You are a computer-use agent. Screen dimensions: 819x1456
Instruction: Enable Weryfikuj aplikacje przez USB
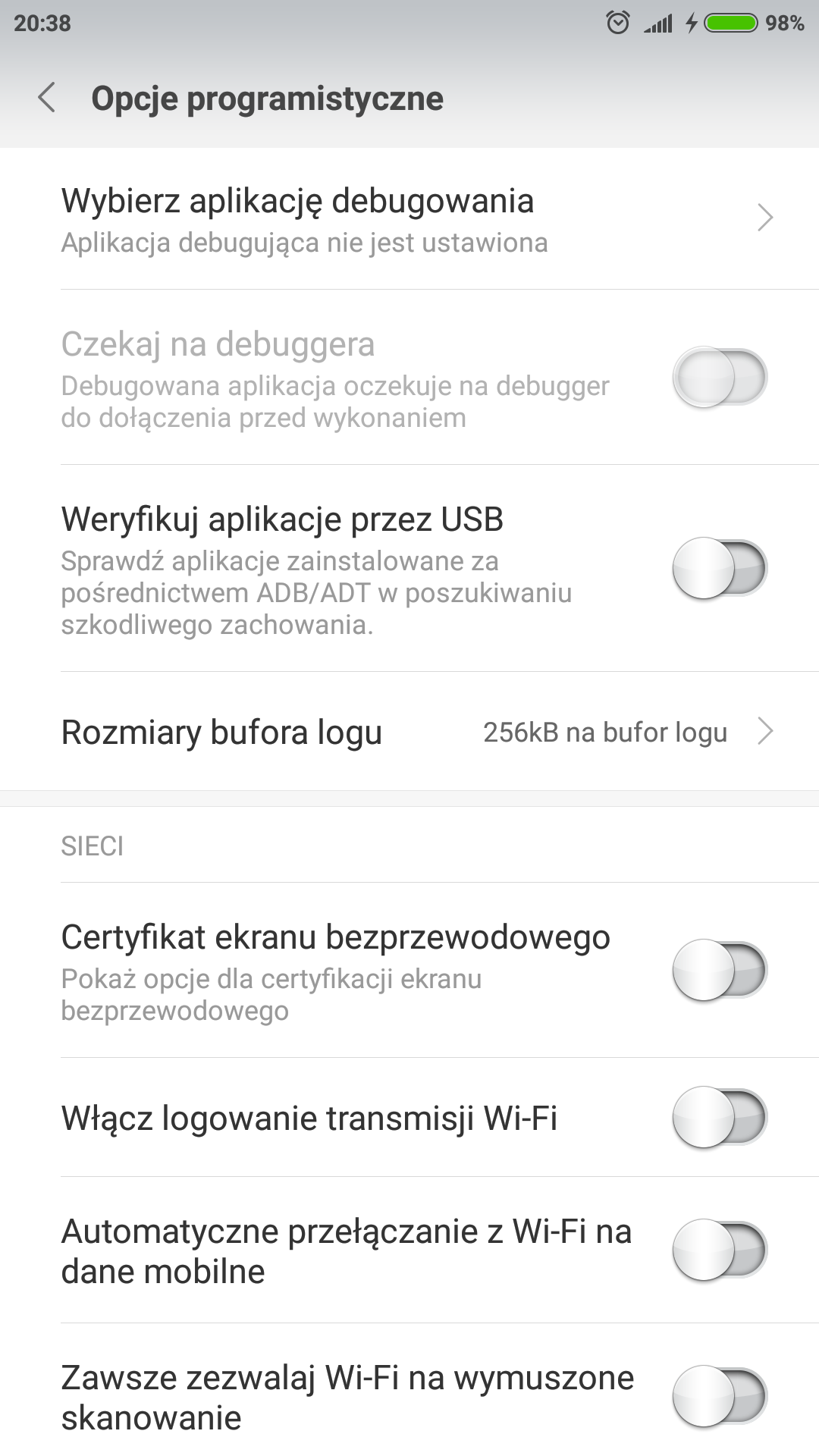[x=719, y=568]
